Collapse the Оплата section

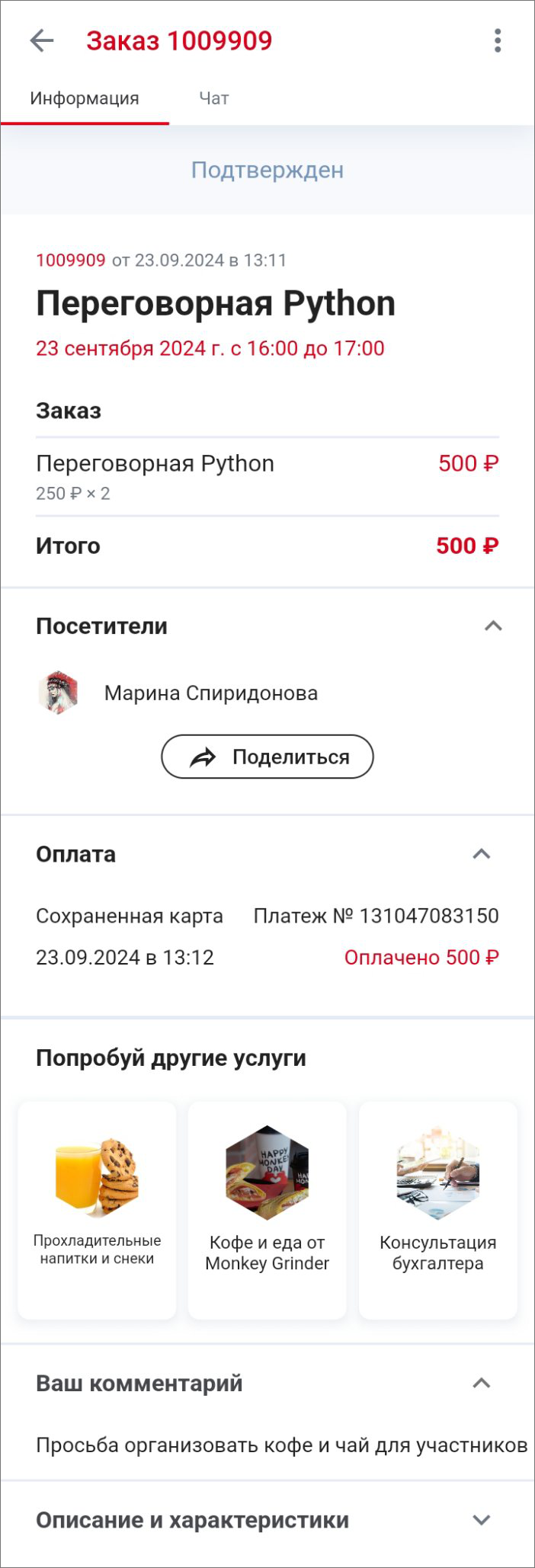[482, 854]
